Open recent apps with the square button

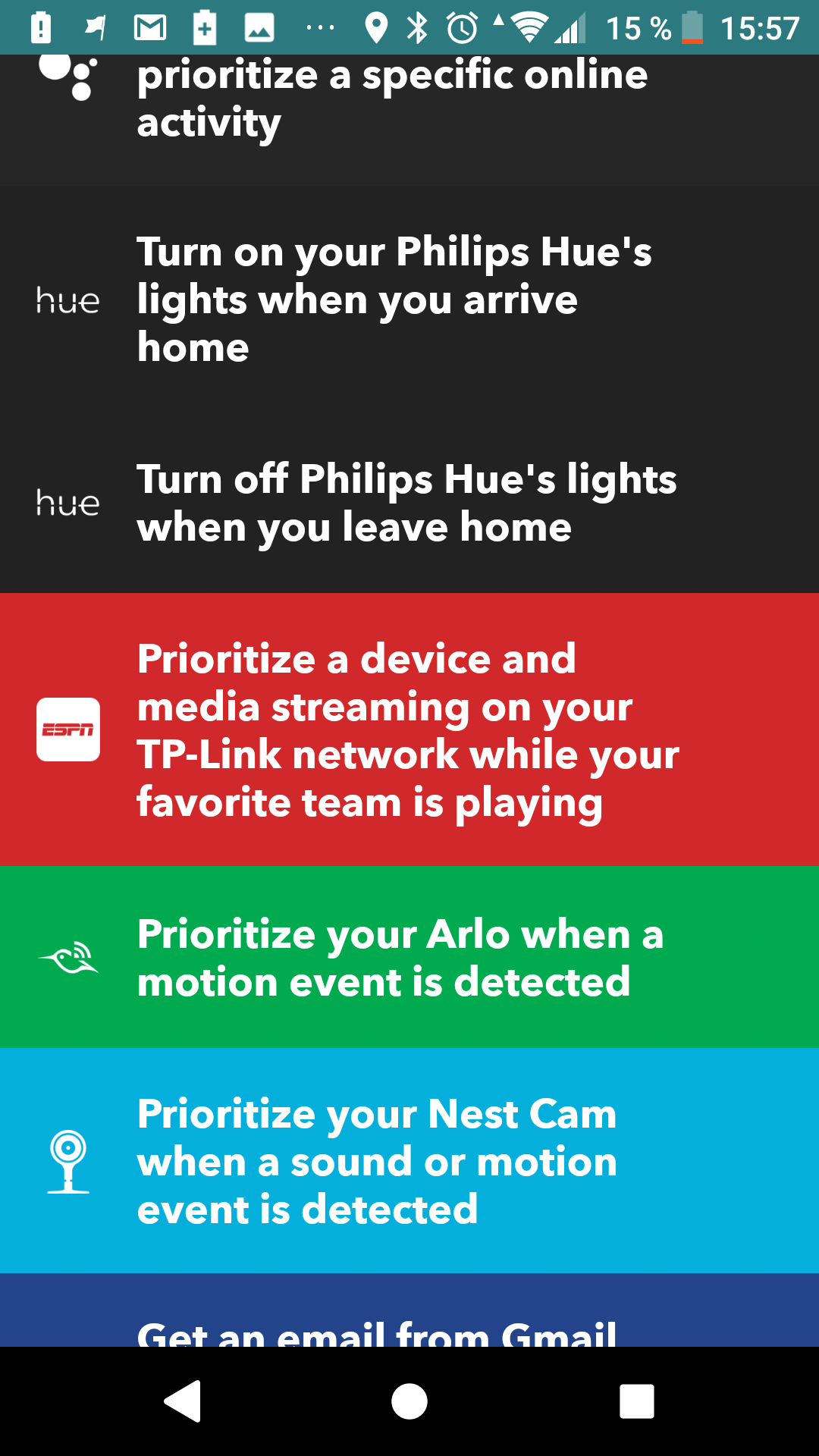tap(637, 1401)
